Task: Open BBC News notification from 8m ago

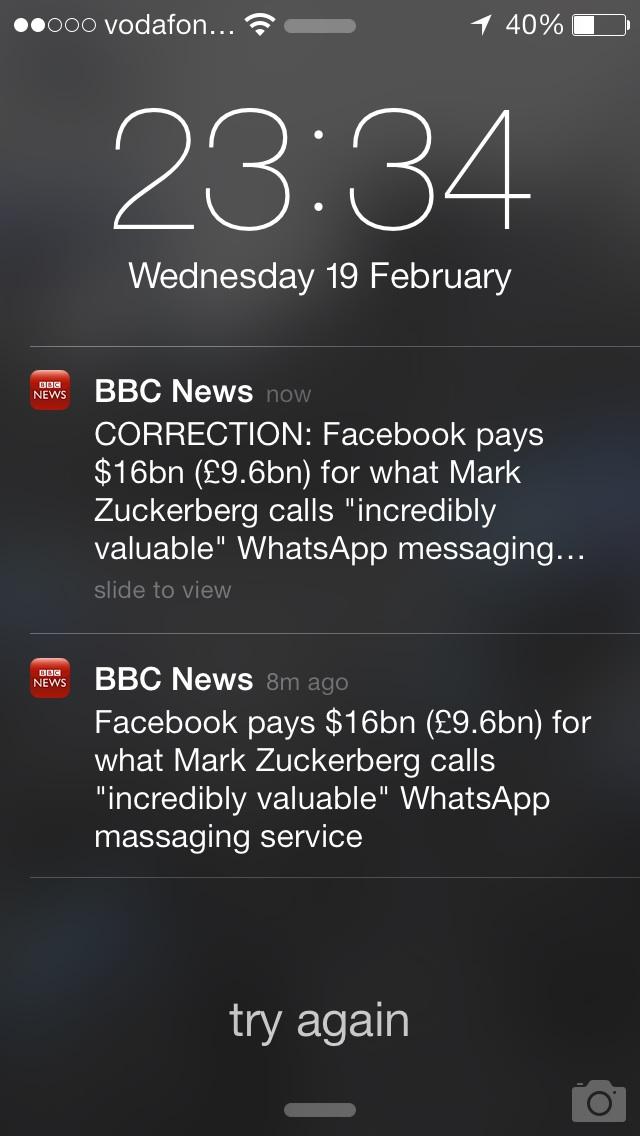Action: click(x=338, y=758)
